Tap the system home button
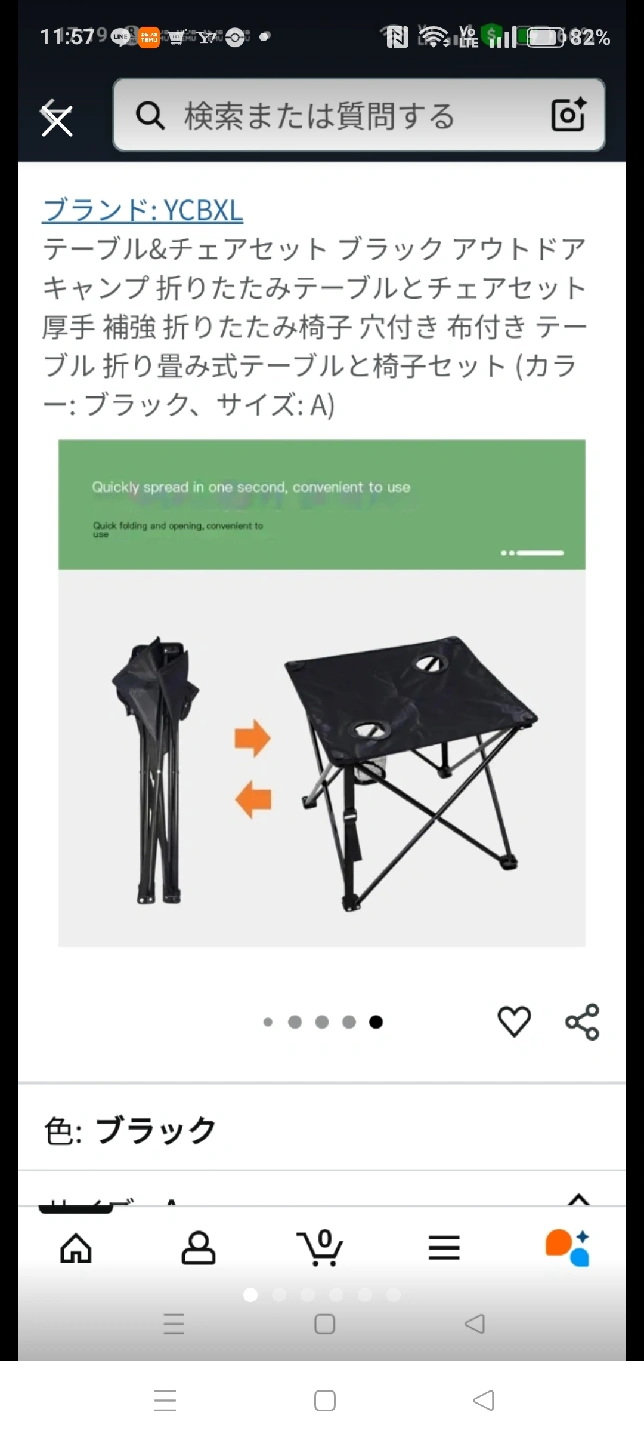The width and height of the screenshot is (644, 1440). [324, 1400]
